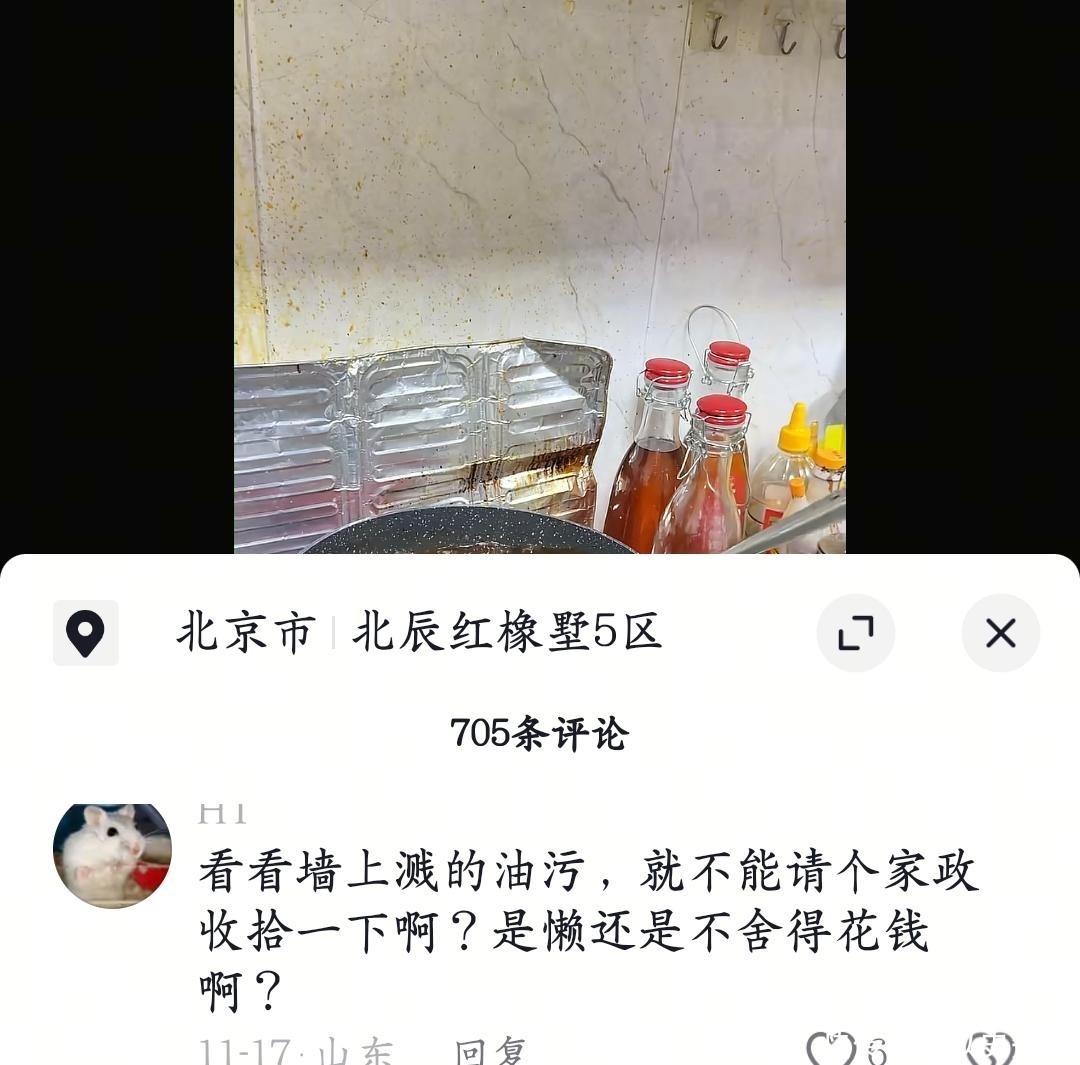Viewport: 1080px width, 1065px height.
Task: Dislike the comment about 墙上溅的油污
Action: pyautogui.click(x=990, y=1048)
